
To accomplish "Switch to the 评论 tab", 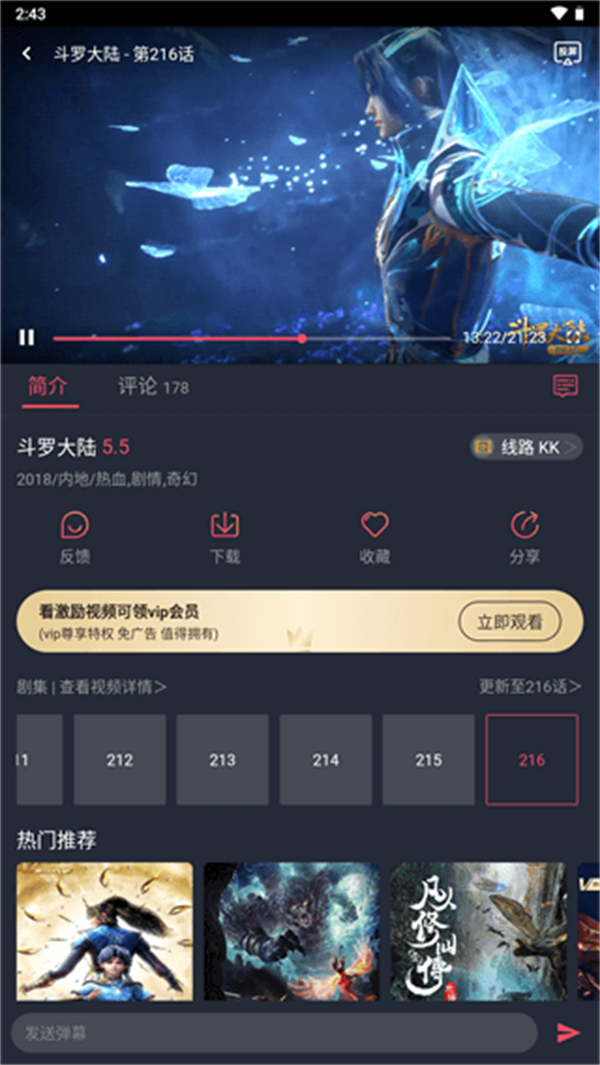I will 152,386.
